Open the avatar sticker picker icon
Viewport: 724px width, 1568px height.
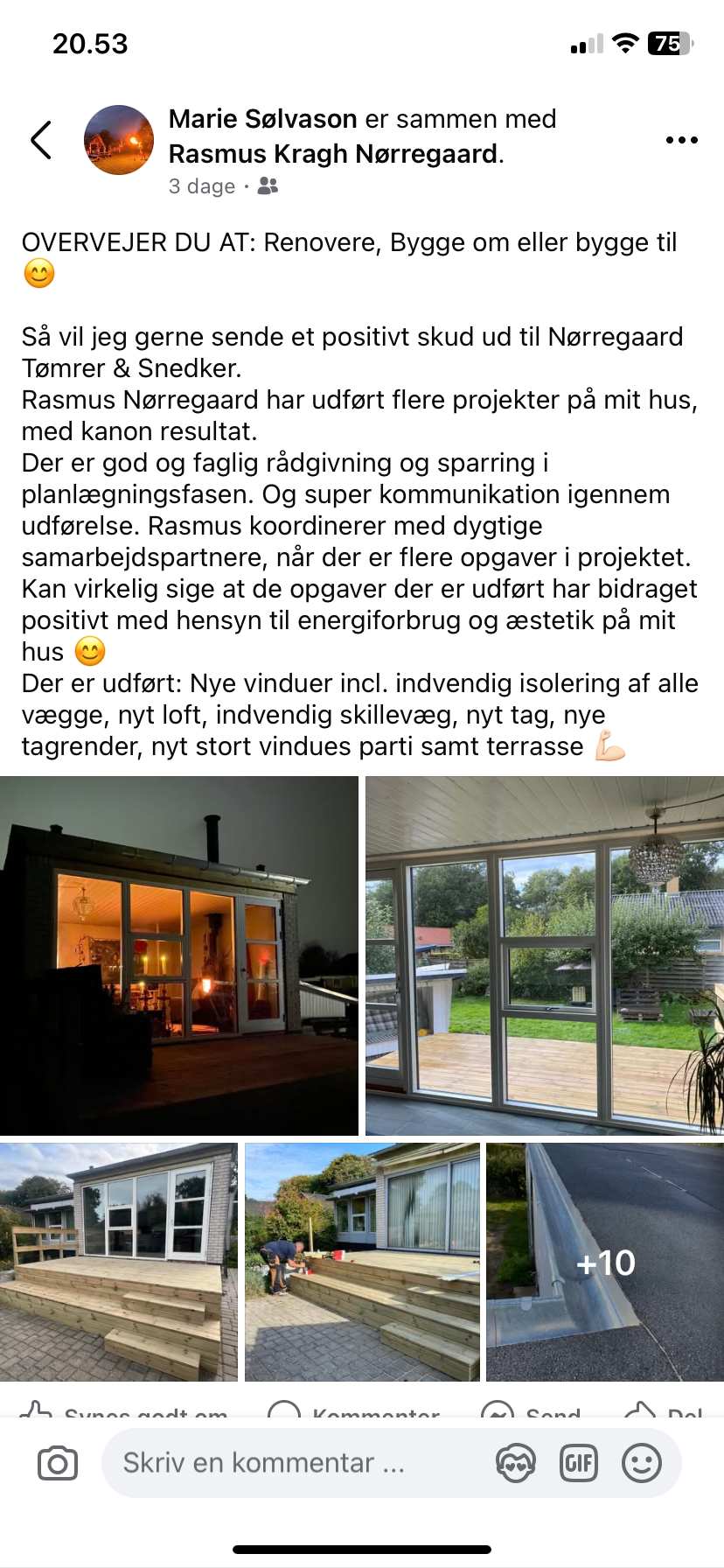516,1463
